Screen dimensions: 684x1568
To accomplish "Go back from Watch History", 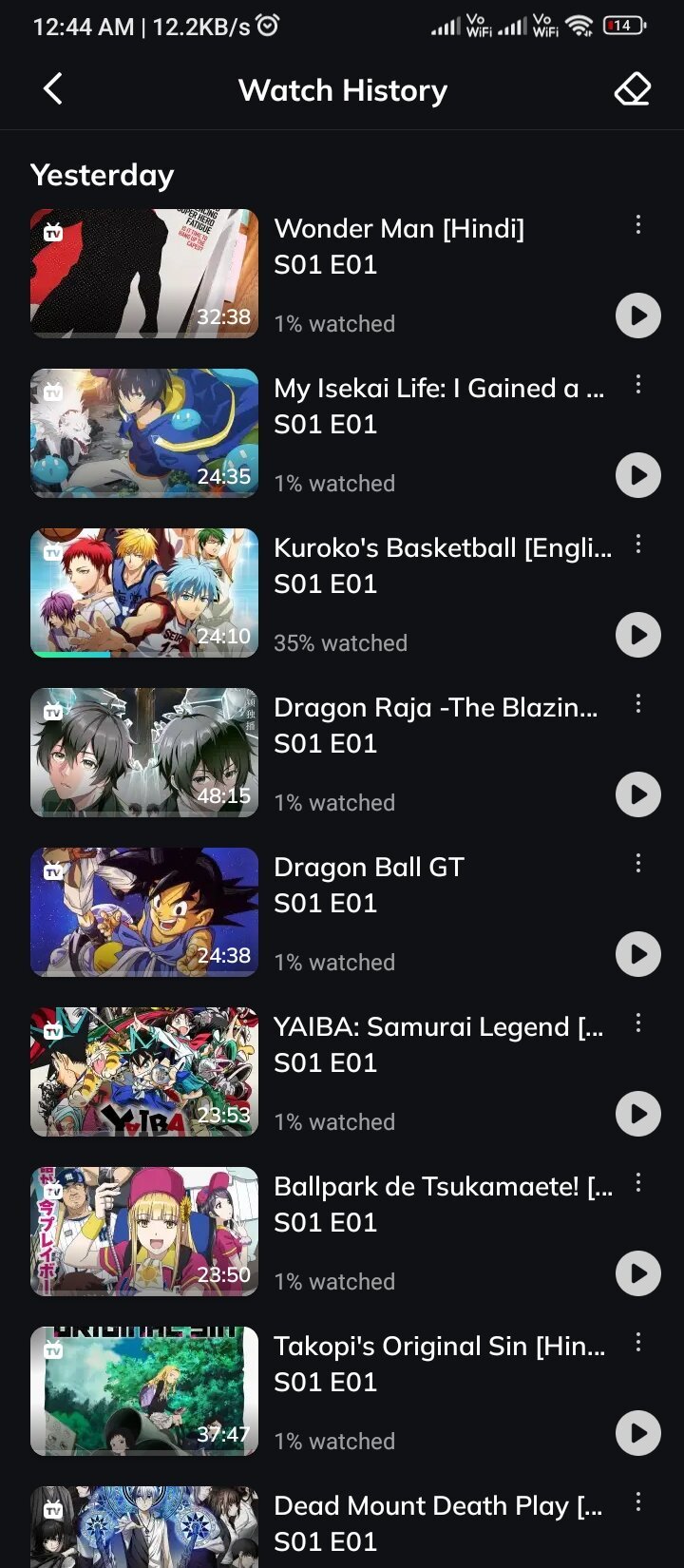I will [x=53, y=90].
